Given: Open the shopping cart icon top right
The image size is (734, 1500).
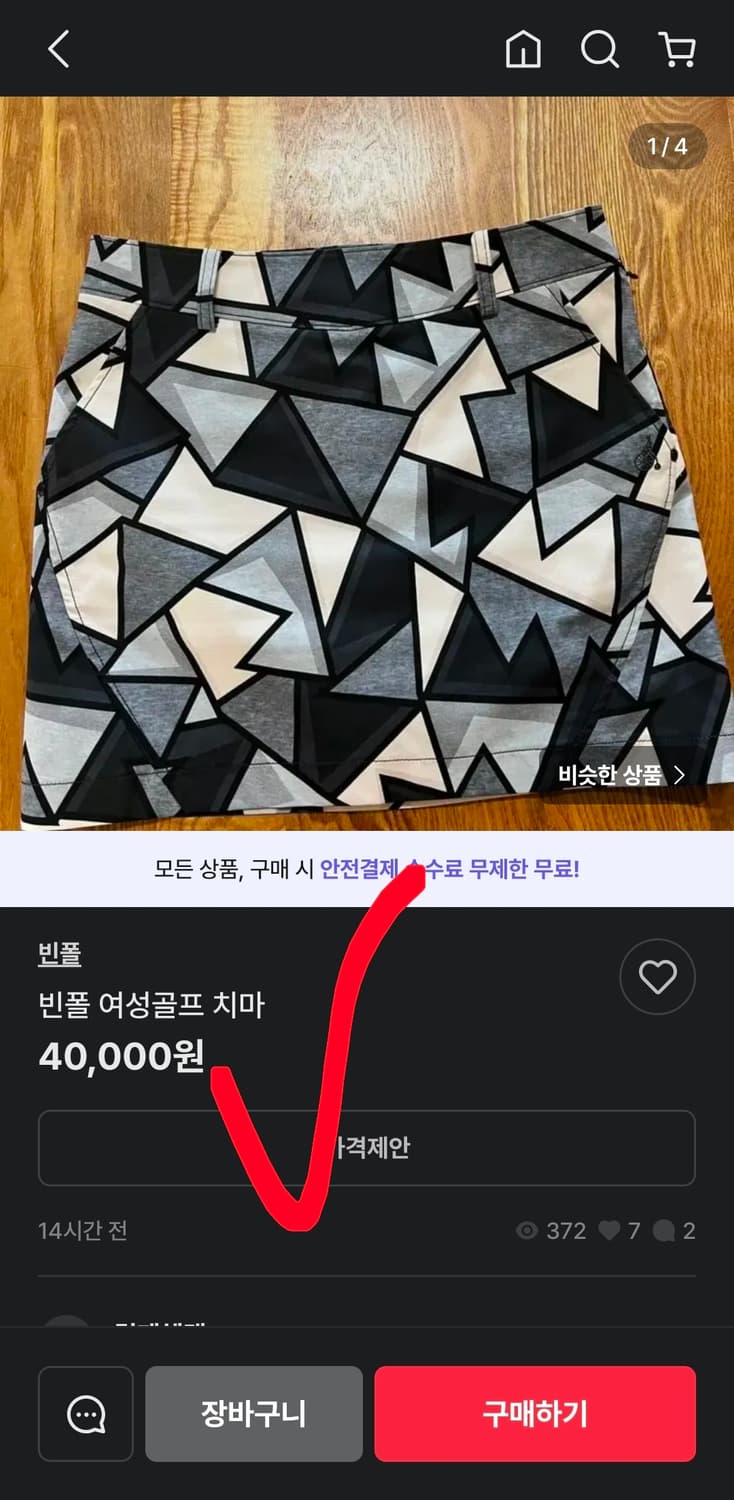Looking at the screenshot, I should [x=678, y=49].
